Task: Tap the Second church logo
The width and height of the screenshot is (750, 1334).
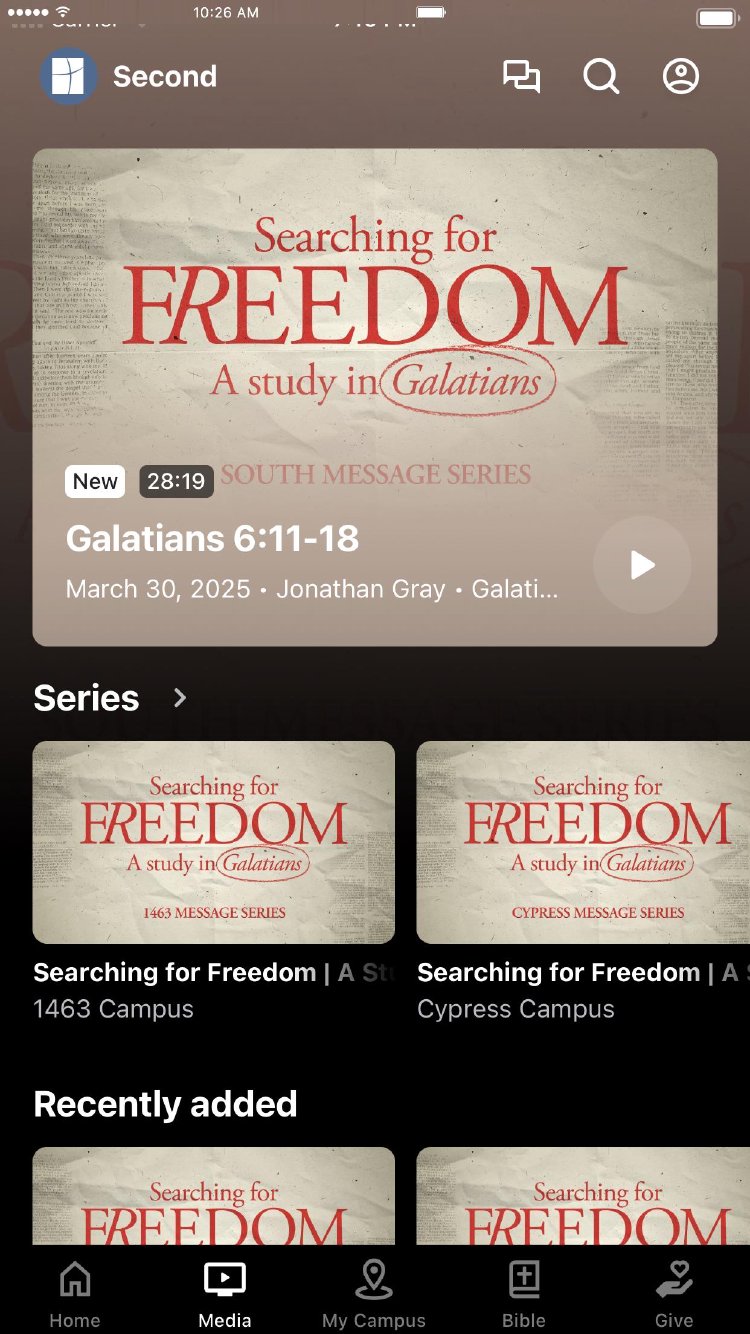Action: [x=68, y=77]
